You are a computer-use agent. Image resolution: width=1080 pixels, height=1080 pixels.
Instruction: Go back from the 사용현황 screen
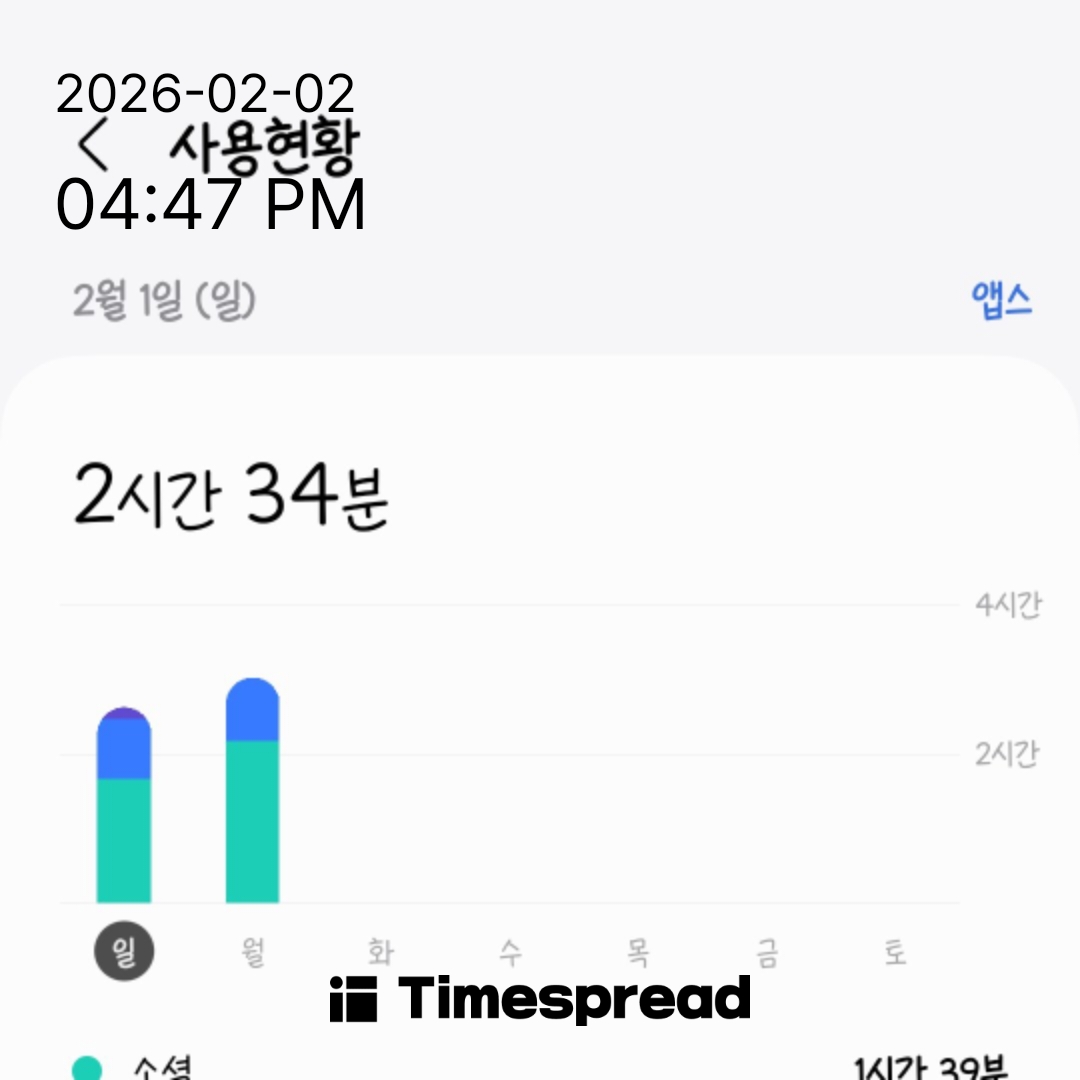click(94, 146)
